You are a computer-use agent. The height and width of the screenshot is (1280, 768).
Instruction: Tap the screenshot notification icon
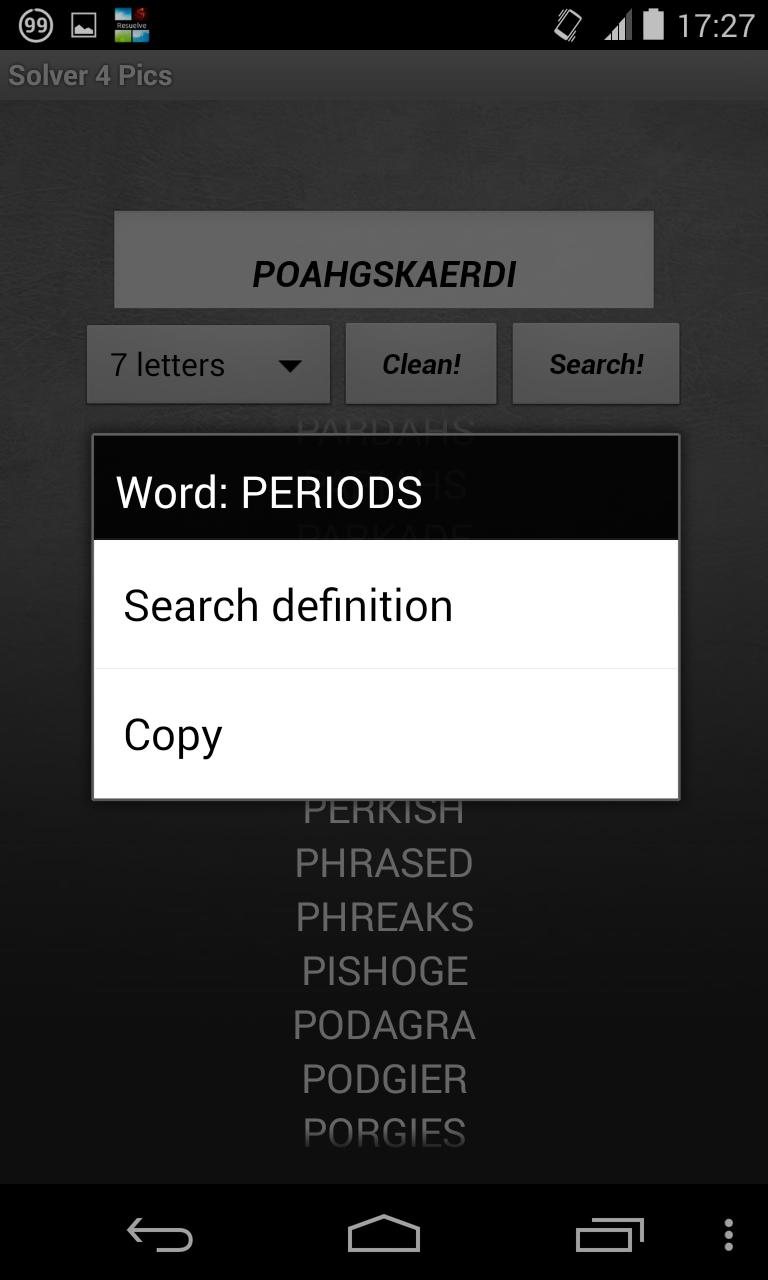82,24
